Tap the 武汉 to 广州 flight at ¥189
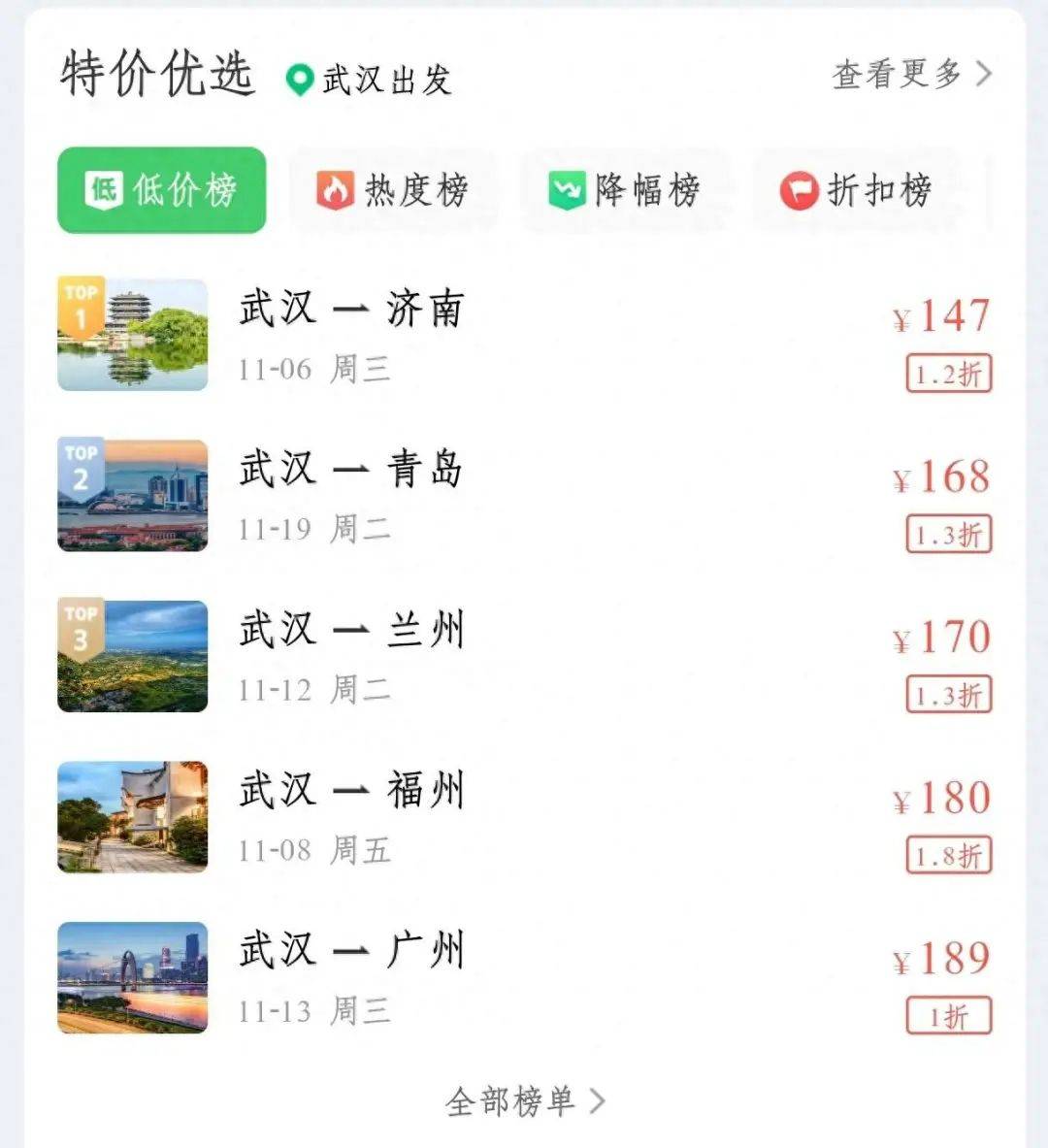Screen dimensions: 1048x1148 point(524,977)
